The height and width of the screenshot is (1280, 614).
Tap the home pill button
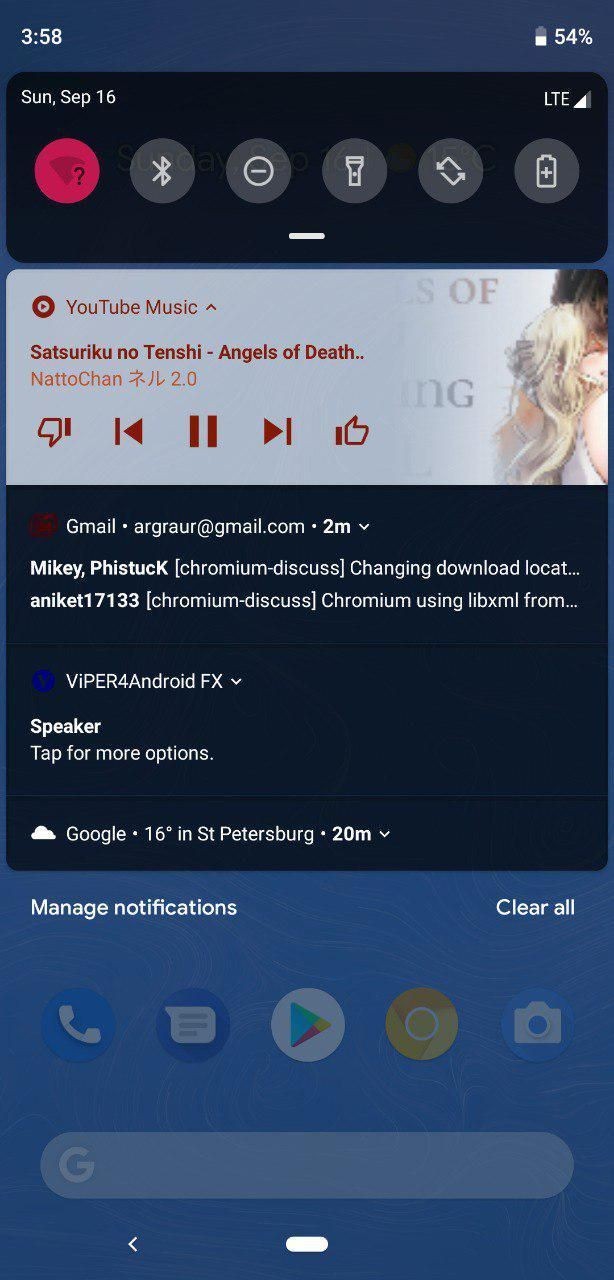[307, 1244]
